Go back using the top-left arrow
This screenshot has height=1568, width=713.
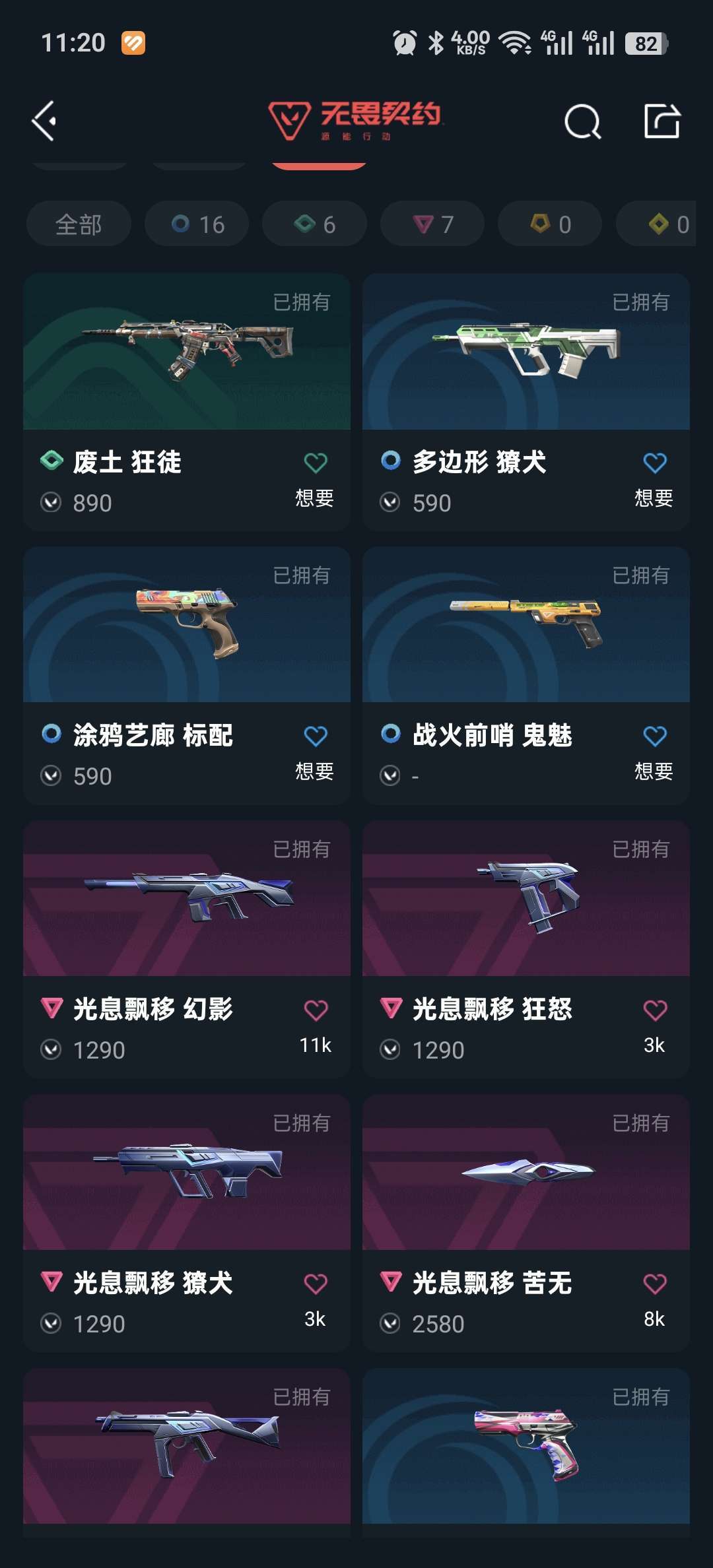pos(44,121)
